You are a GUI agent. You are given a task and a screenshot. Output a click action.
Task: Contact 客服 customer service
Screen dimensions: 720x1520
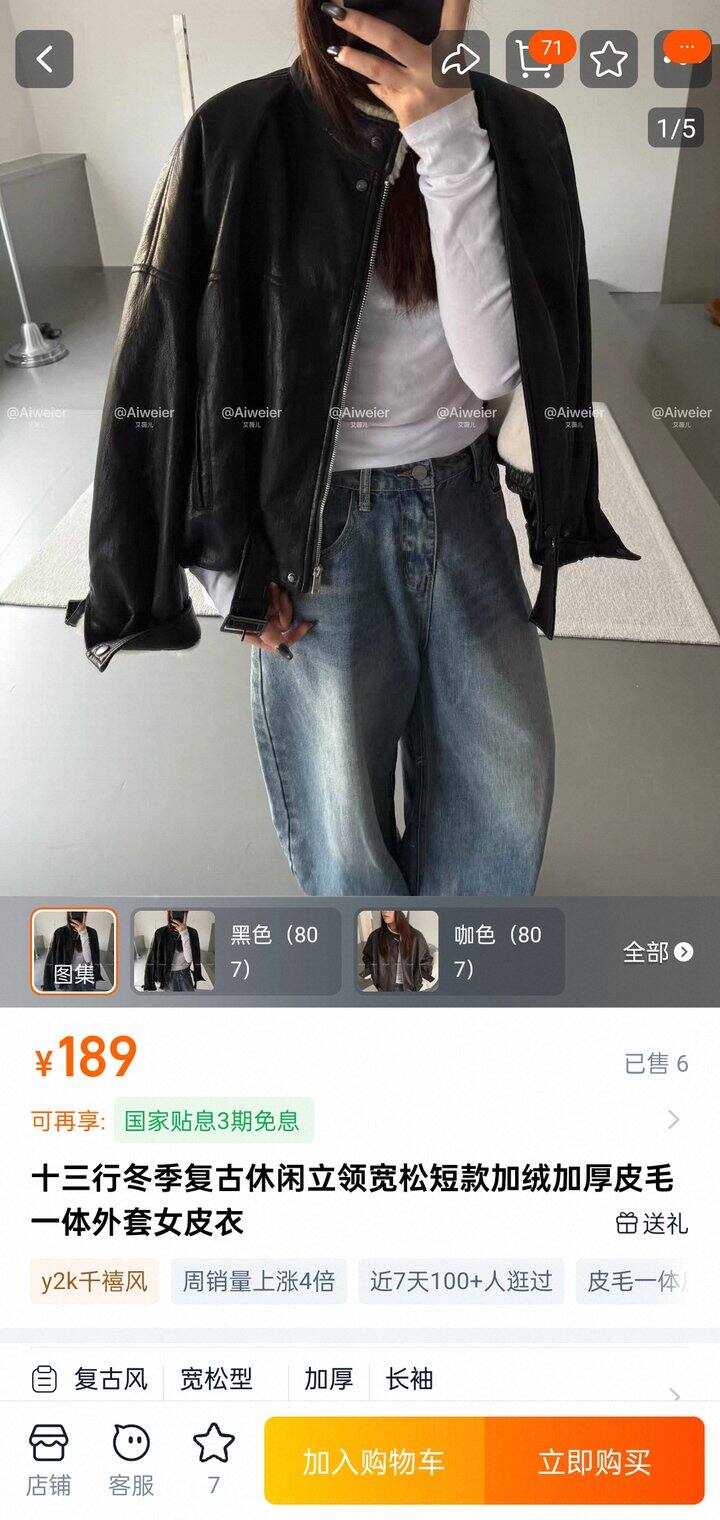pyautogui.click(x=131, y=1460)
